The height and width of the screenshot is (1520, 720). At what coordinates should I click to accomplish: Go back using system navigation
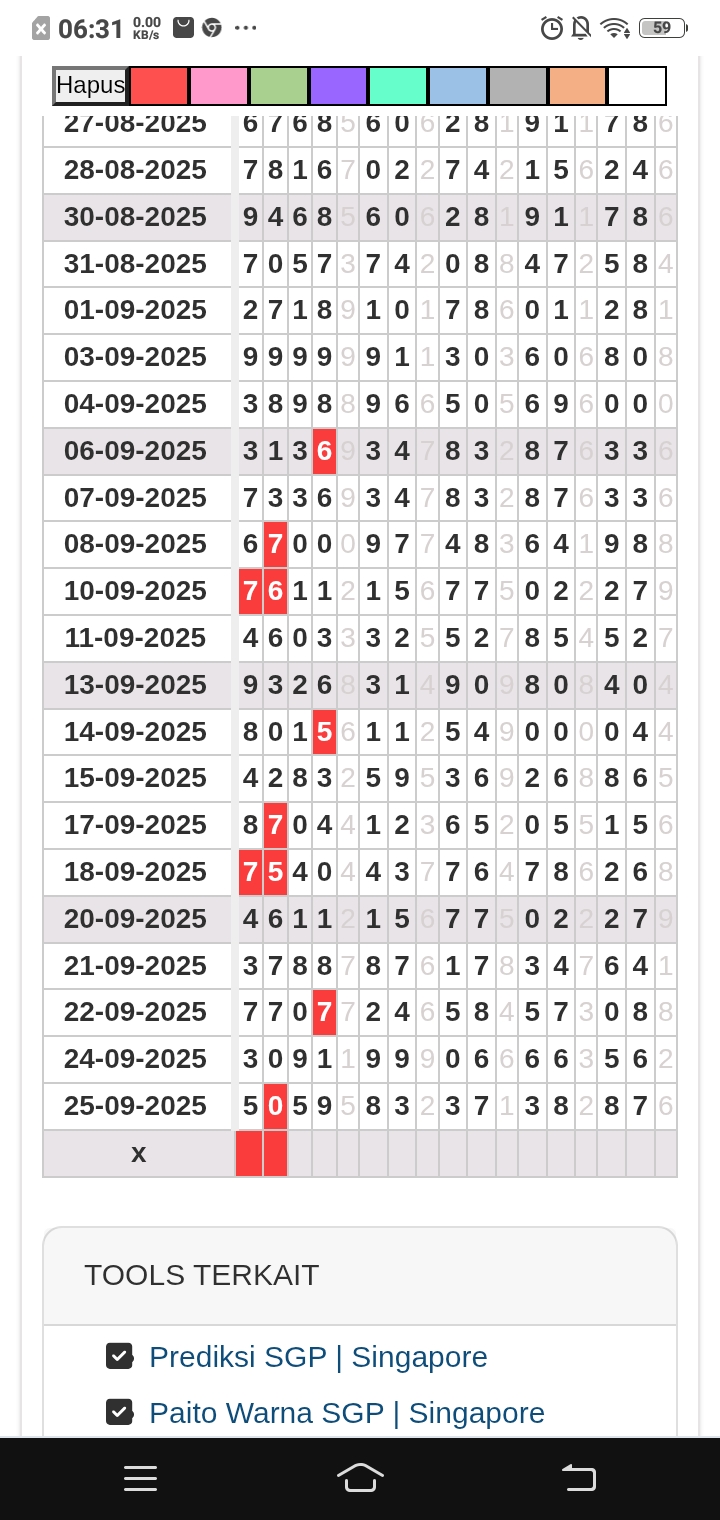click(x=578, y=1478)
